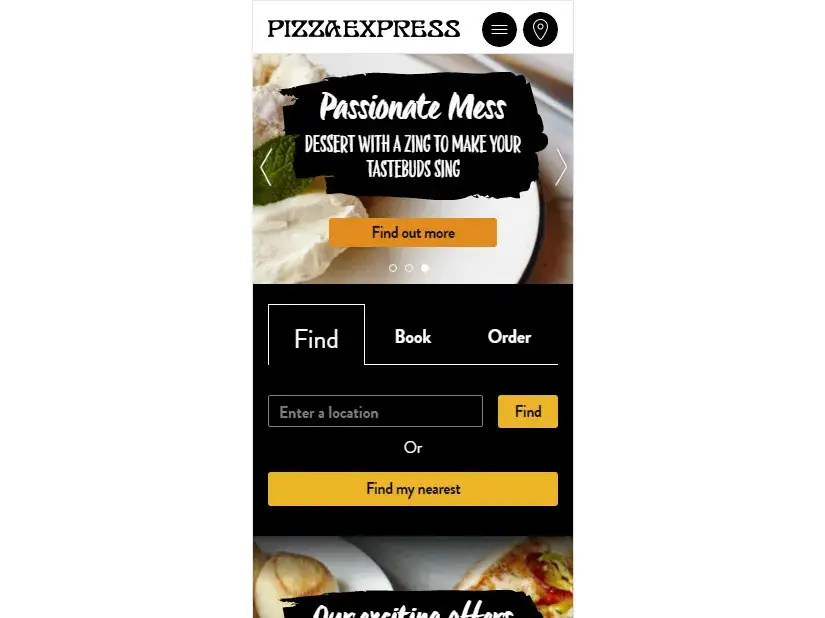This screenshot has width=825, height=618.
Task: Show the previous carousel slide
Action: (x=265, y=167)
